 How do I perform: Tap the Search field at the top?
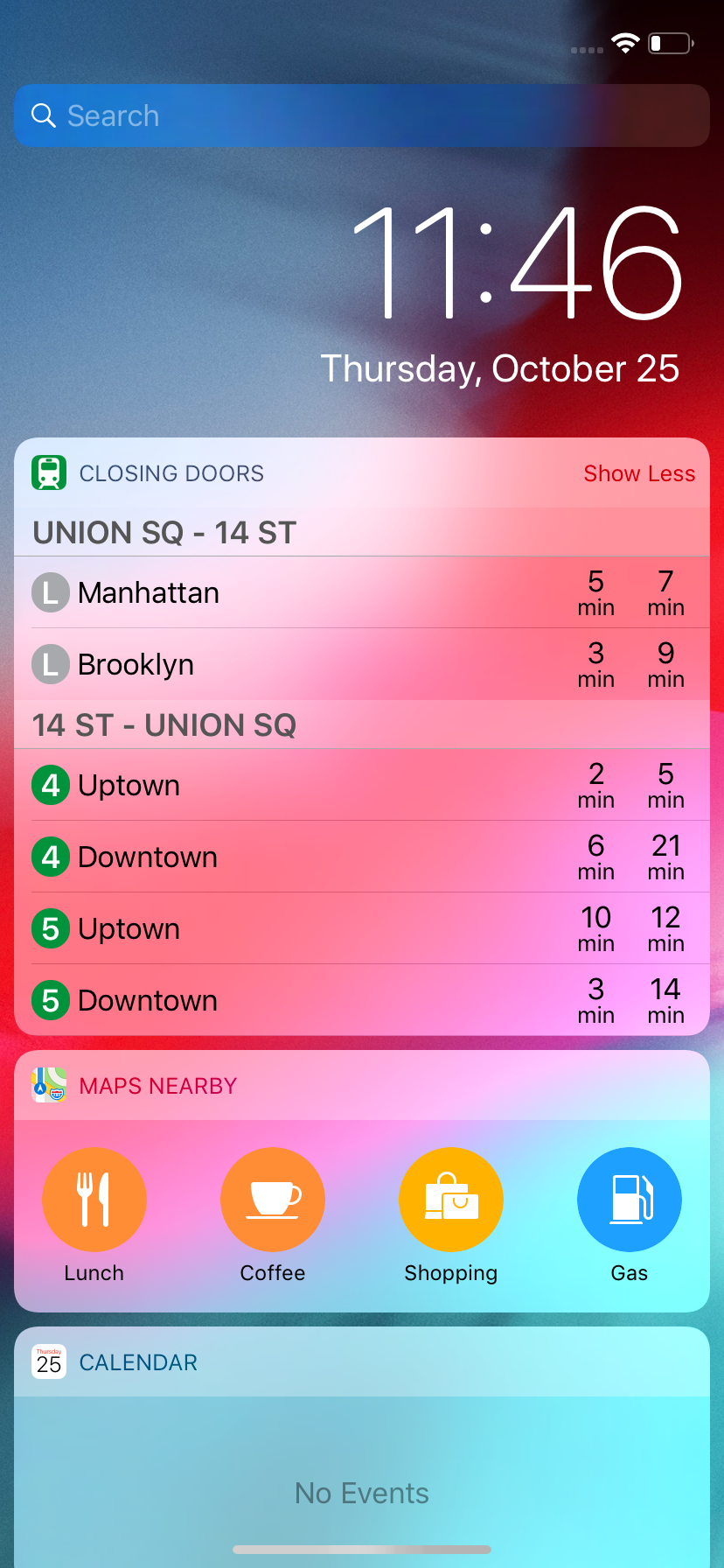point(361,115)
